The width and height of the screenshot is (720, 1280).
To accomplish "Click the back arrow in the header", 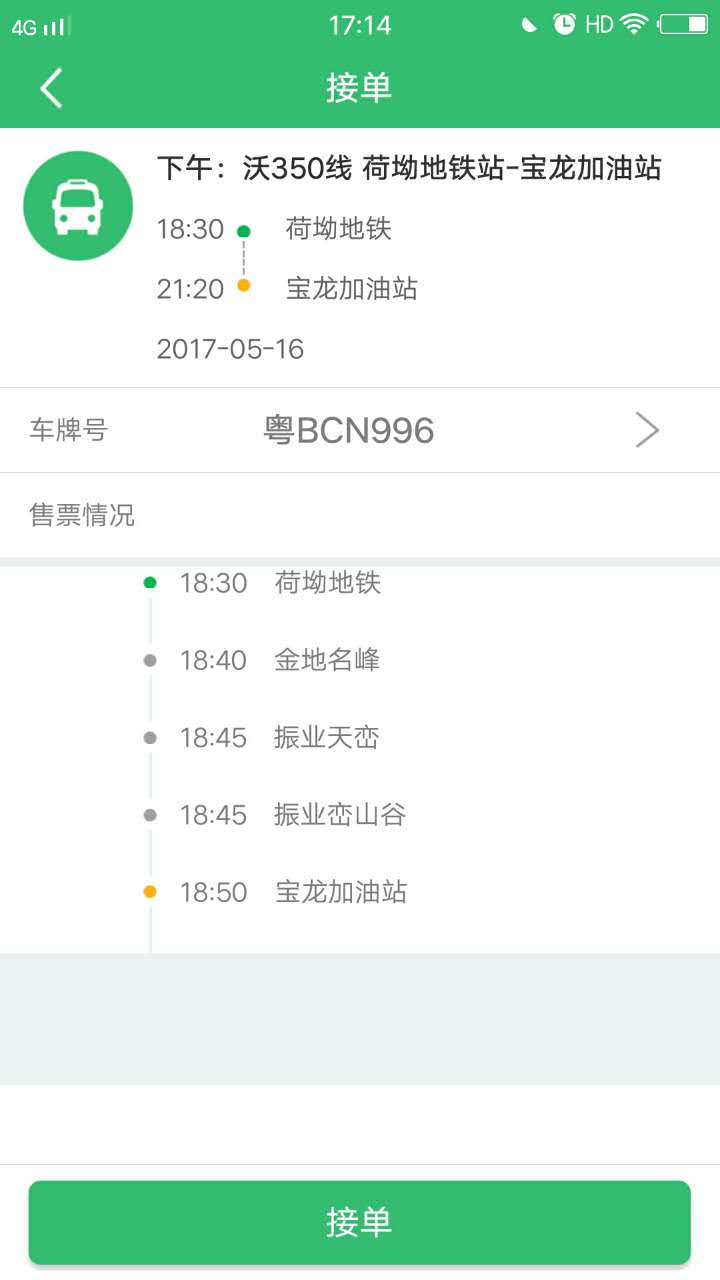I will (52, 87).
